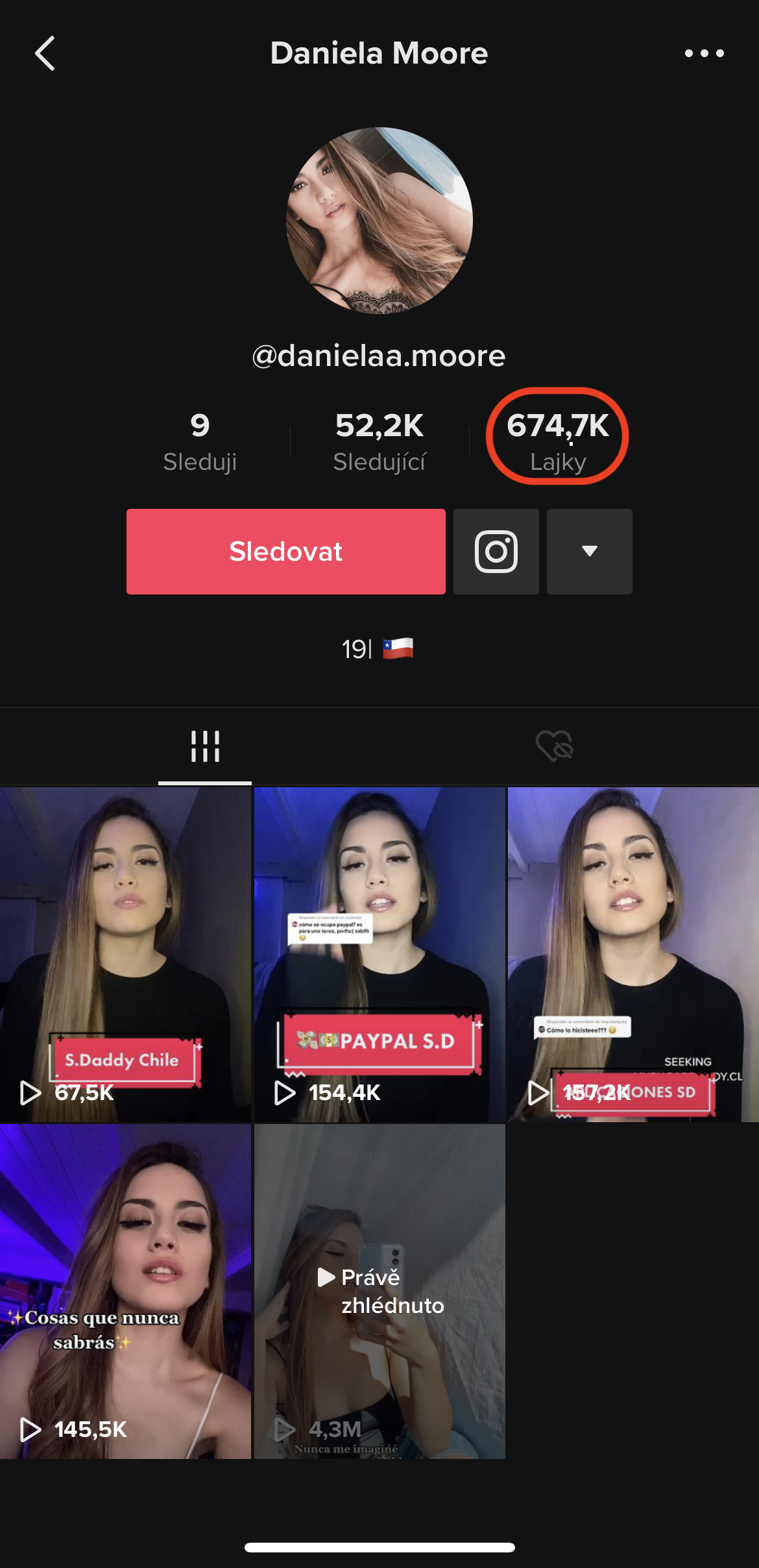Viewport: 759px width, 1568px height.
Task: Expand suggested accounts dropdown arrow
Action: 590,552
